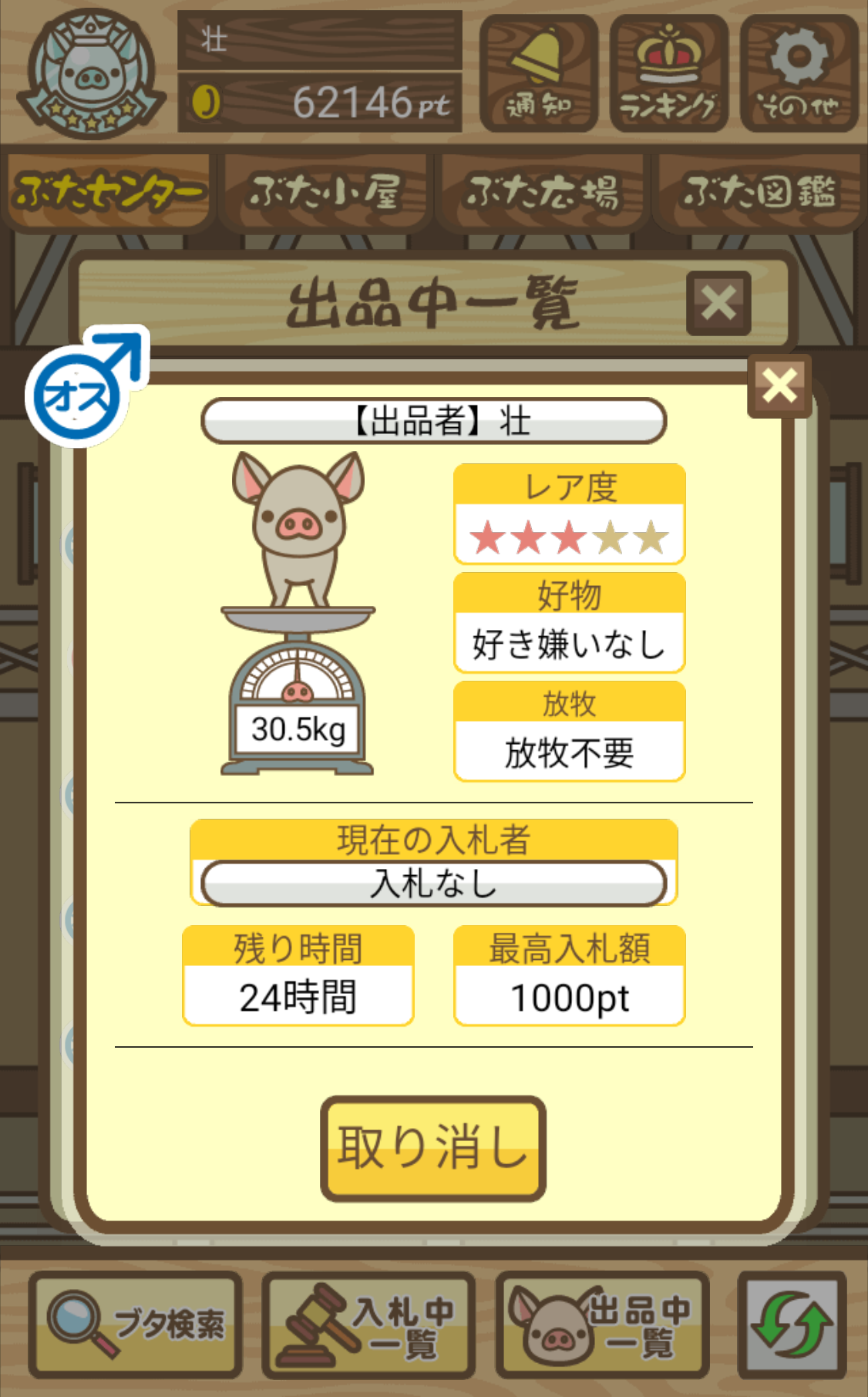The height and width of the screenshot is (1397, 868).
Task: View the 入札中一覧 bidding list
Action: (368, 1325)
